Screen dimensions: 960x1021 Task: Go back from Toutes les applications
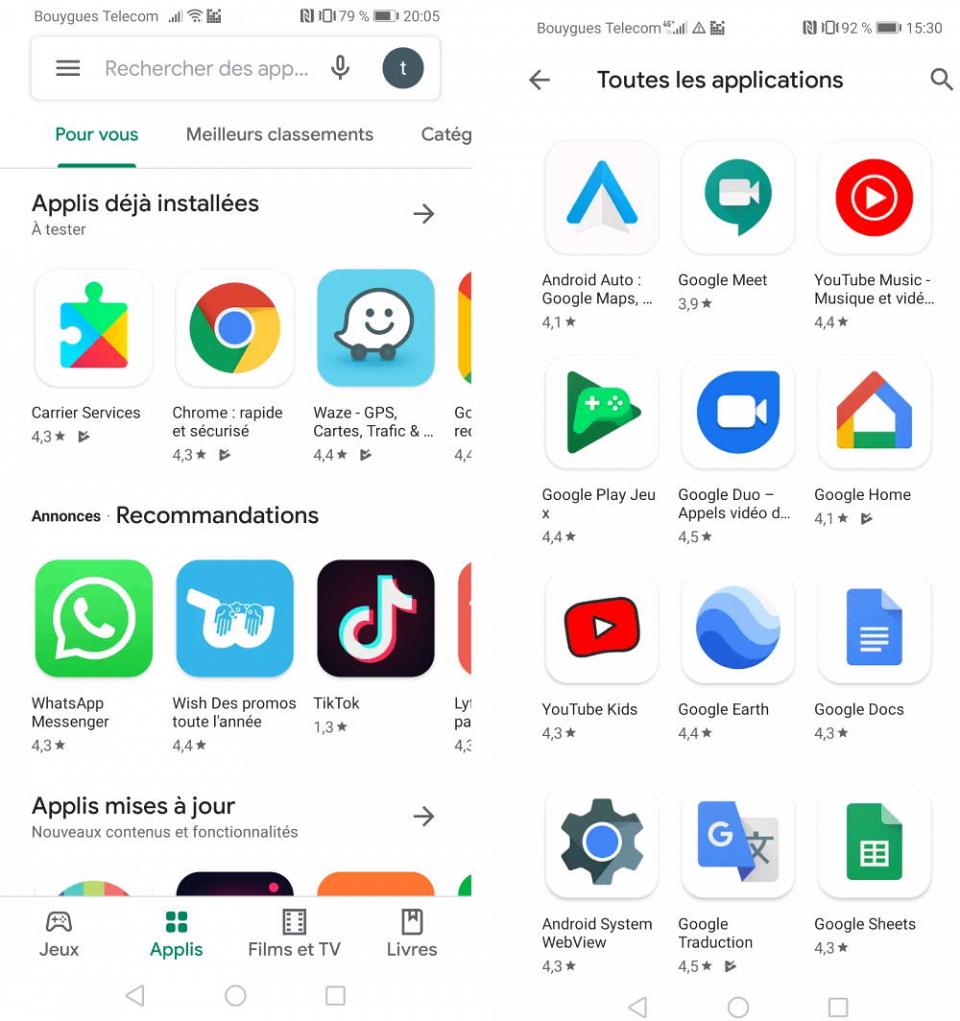coord(540,80)
